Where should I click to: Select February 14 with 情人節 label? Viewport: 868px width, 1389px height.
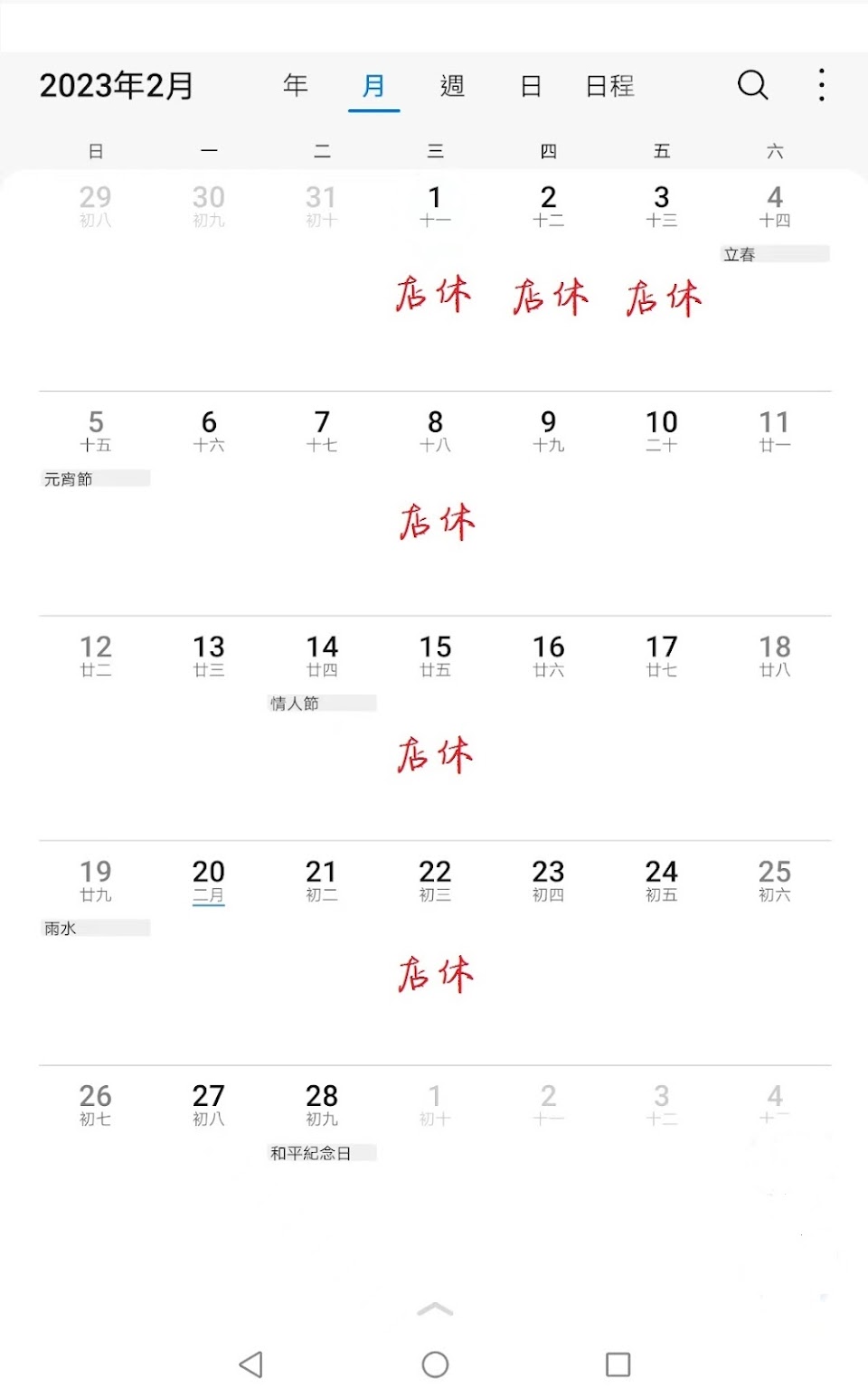322,656
